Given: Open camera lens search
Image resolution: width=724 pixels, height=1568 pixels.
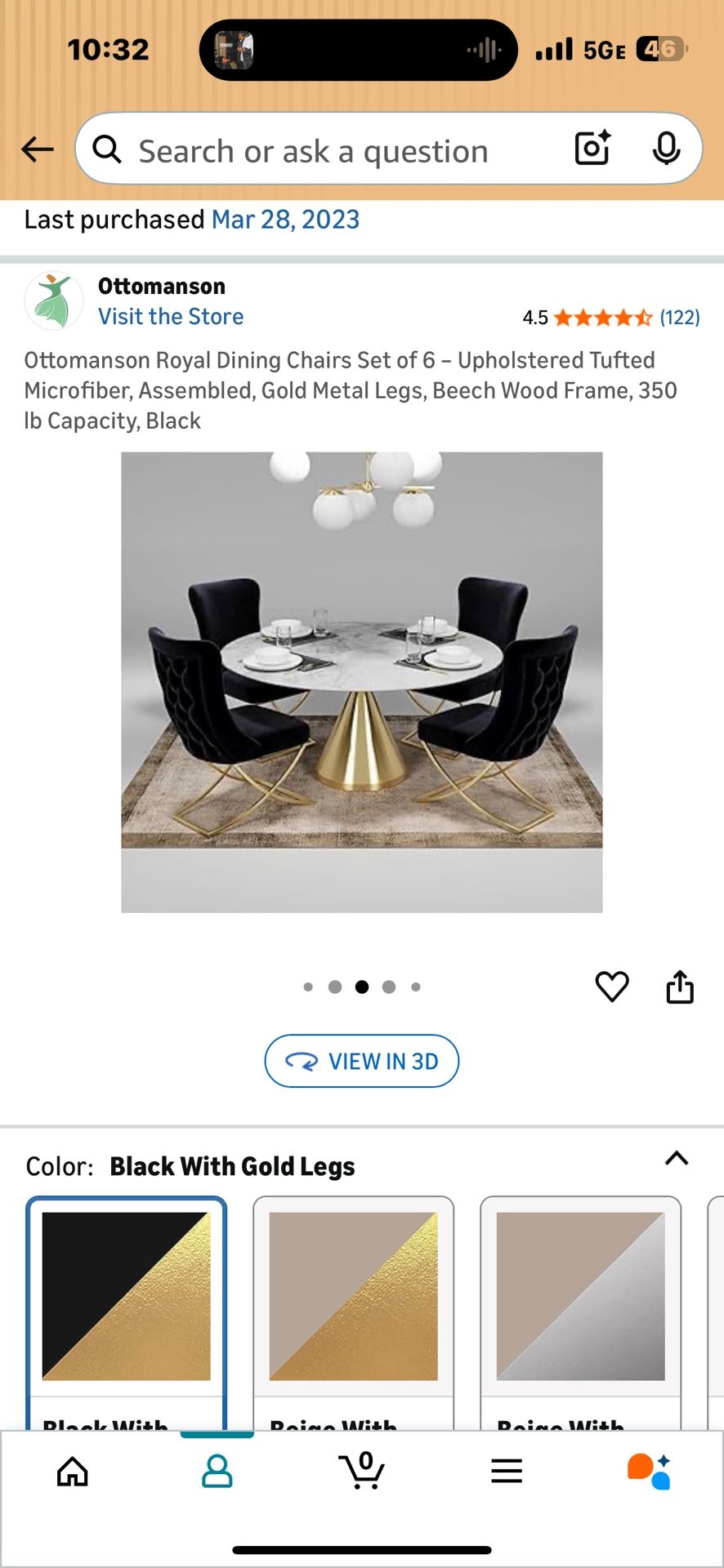Looking at the screenshot, I should coord(592,149).
